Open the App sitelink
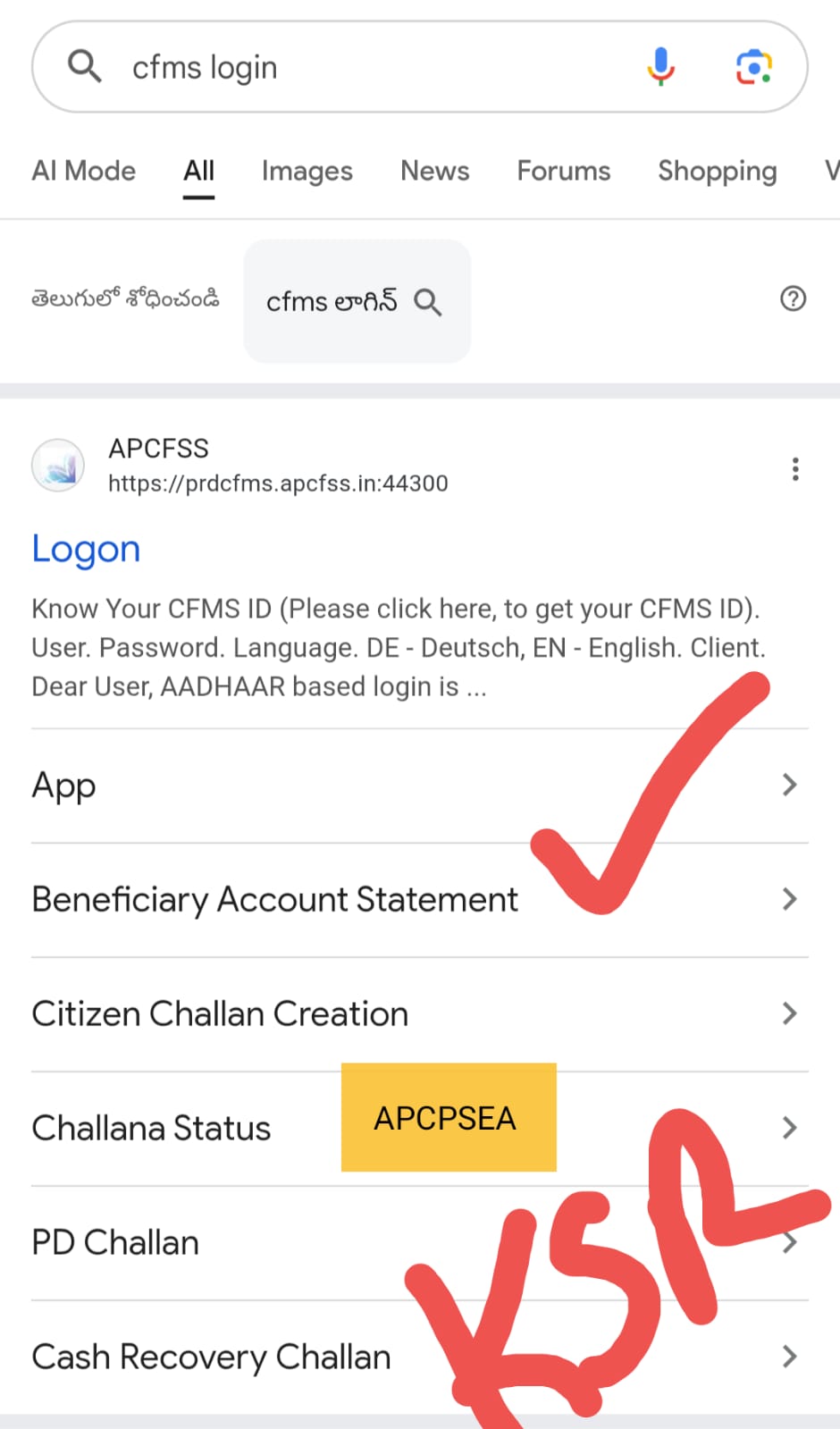The height and width of the screenshot is (1429, 840). click(x=64, y=786)
